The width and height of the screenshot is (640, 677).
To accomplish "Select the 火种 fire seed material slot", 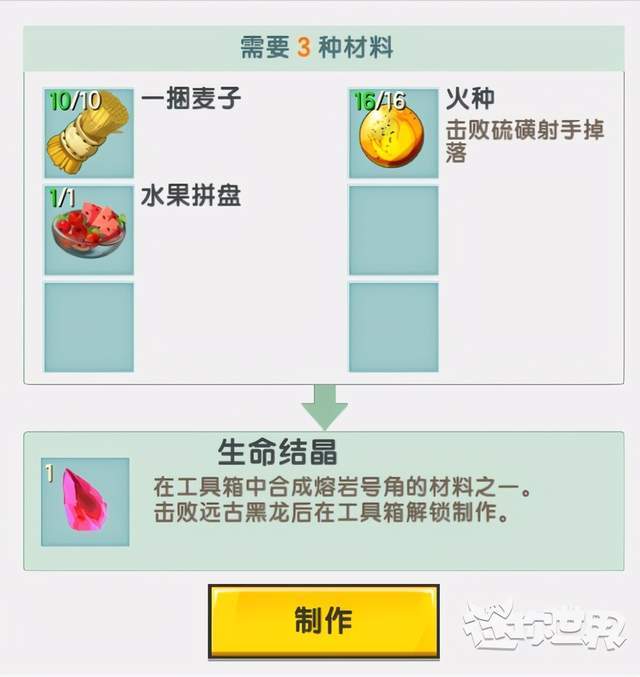I will [393, 133].
